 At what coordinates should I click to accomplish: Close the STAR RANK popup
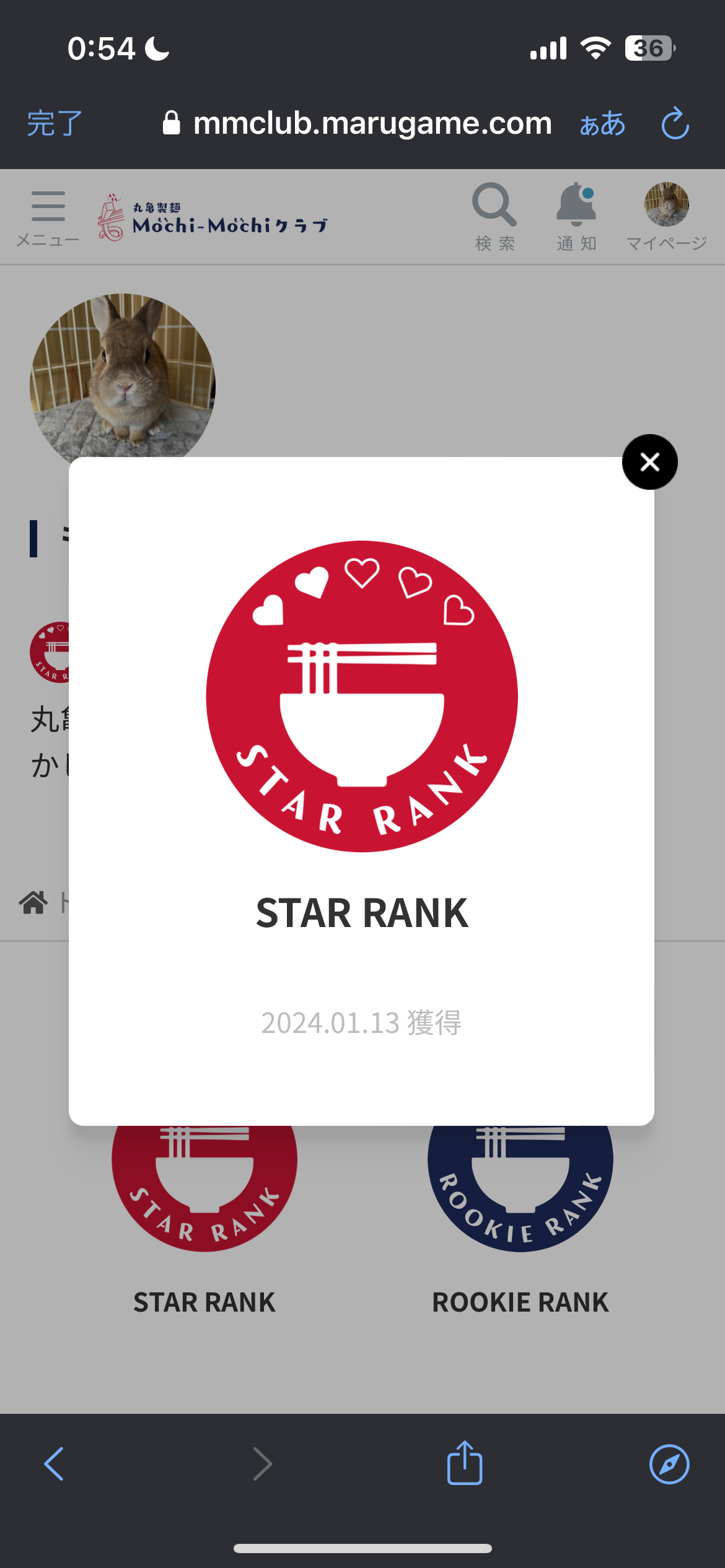pyautogui.click(x=649, y=462)
